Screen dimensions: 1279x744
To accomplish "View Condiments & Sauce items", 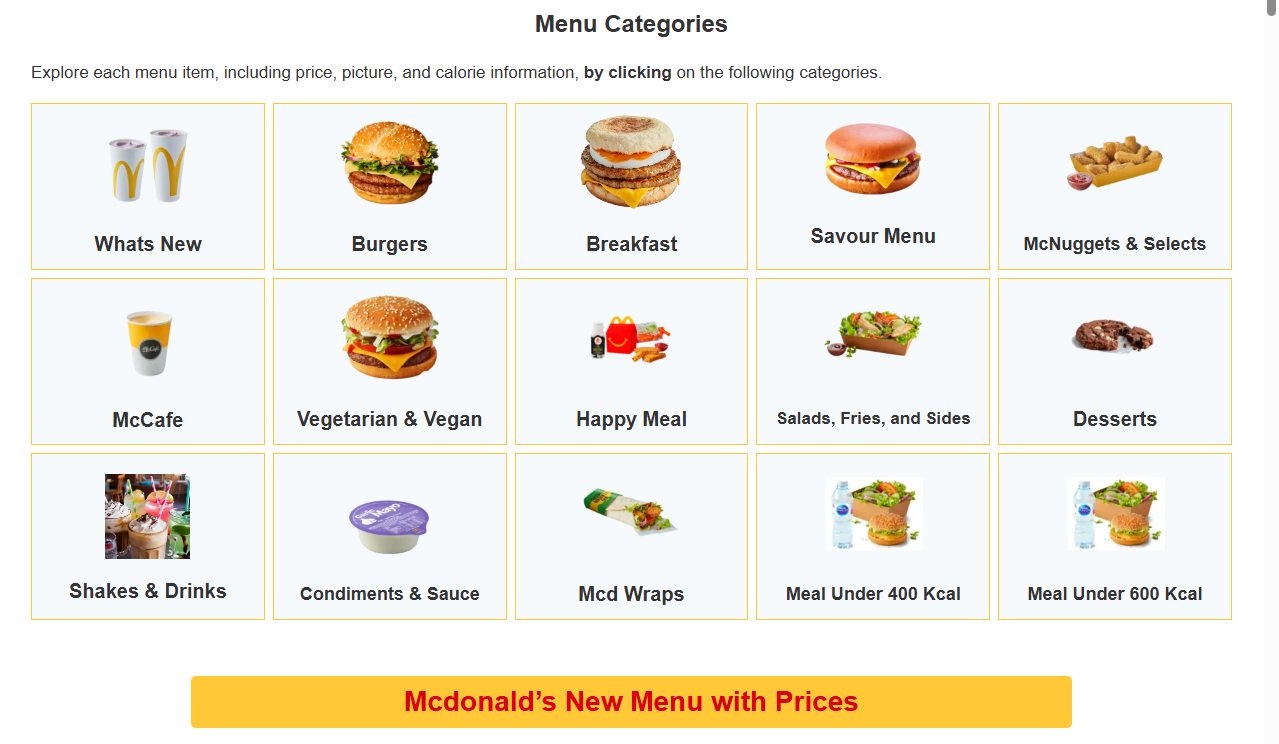I will pos(389,537).
